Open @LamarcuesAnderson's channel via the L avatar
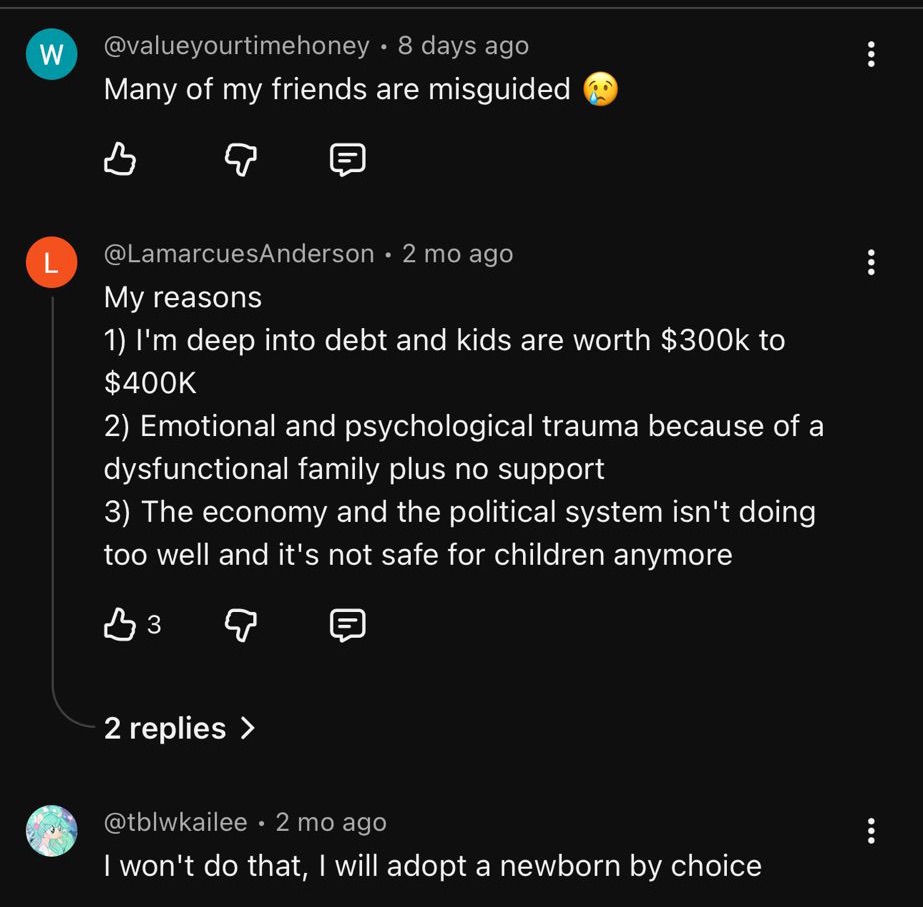Viewport: 923px width, 907px height. 51,263
